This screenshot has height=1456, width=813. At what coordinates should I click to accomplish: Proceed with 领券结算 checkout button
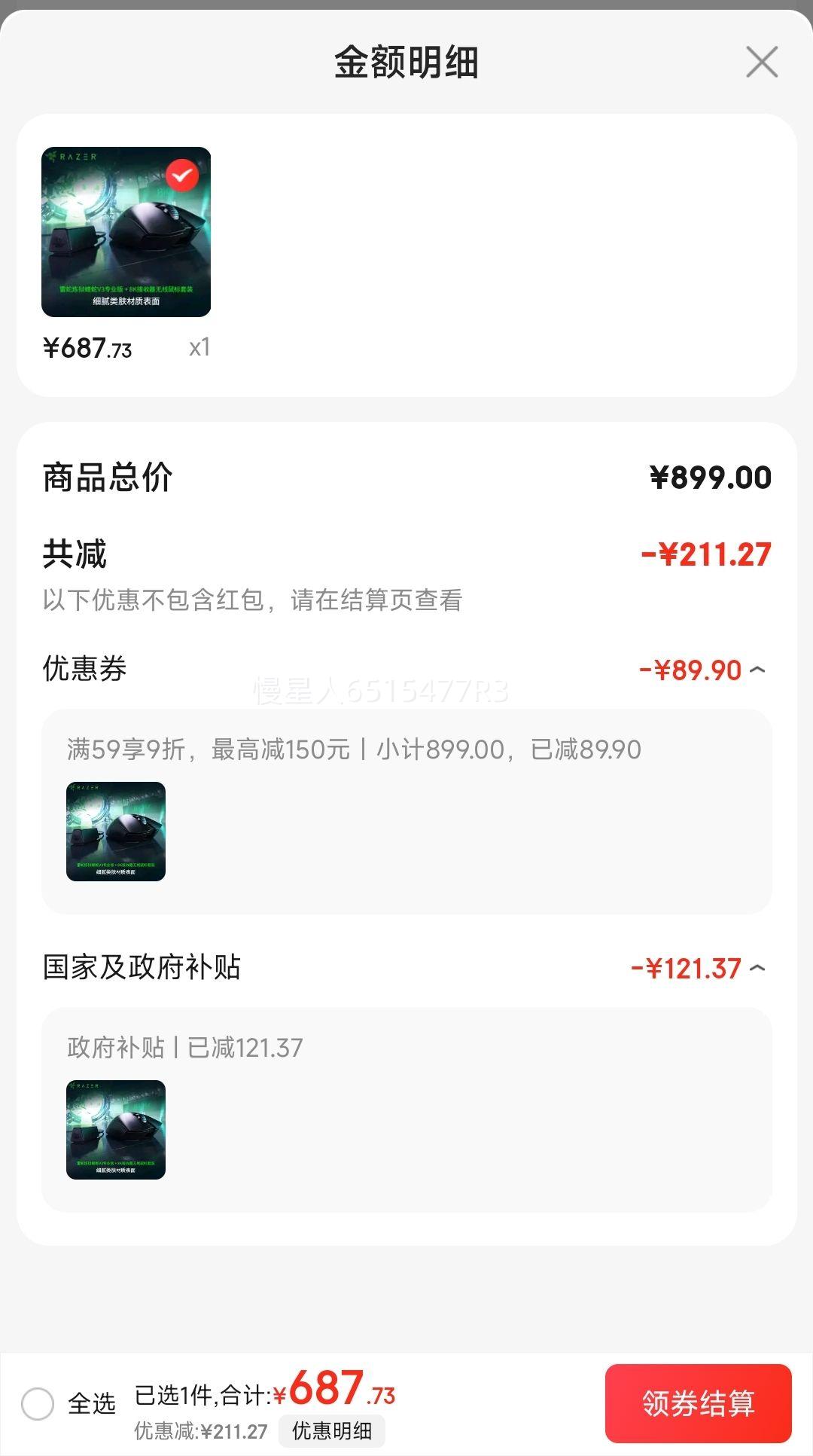tap(698, 1403)
